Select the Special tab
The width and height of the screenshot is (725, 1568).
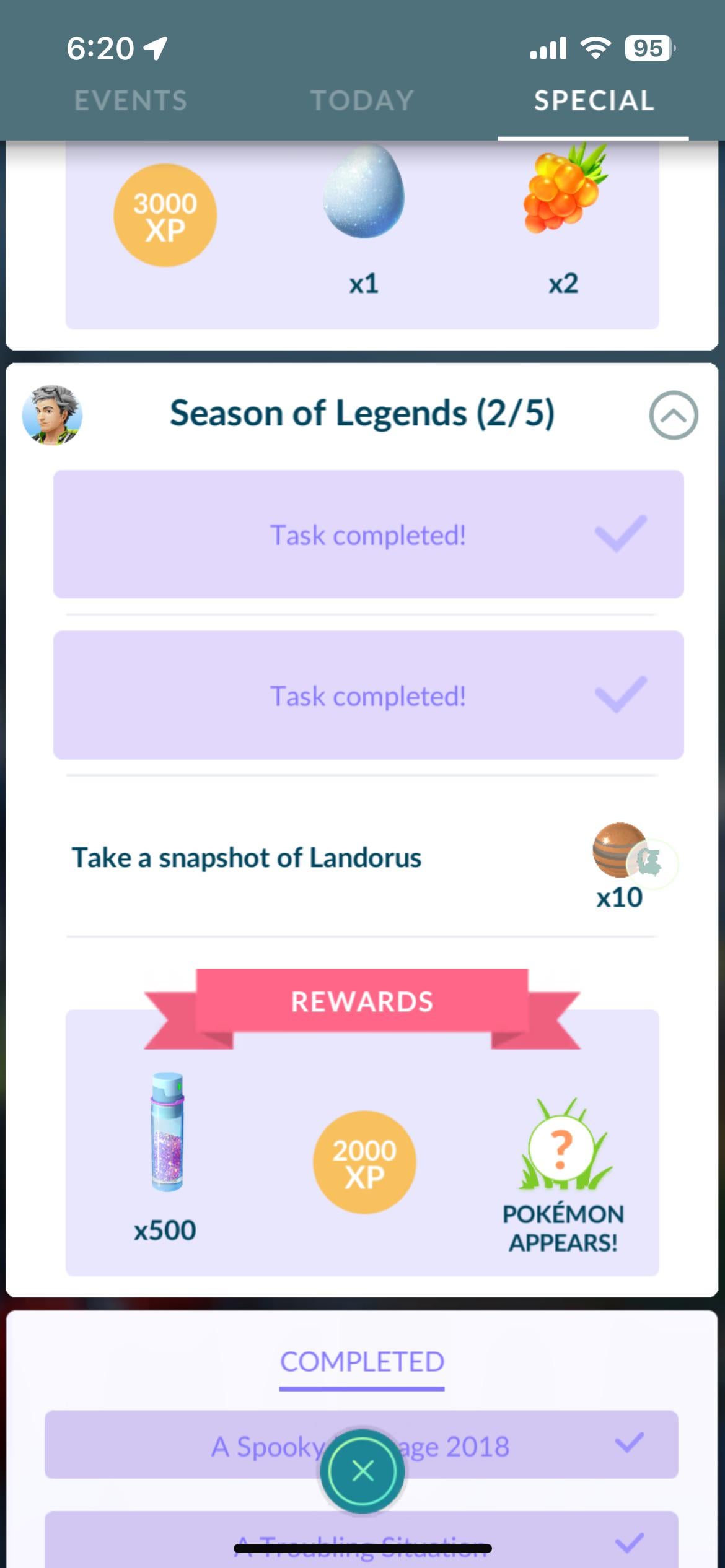coord(594,100)
